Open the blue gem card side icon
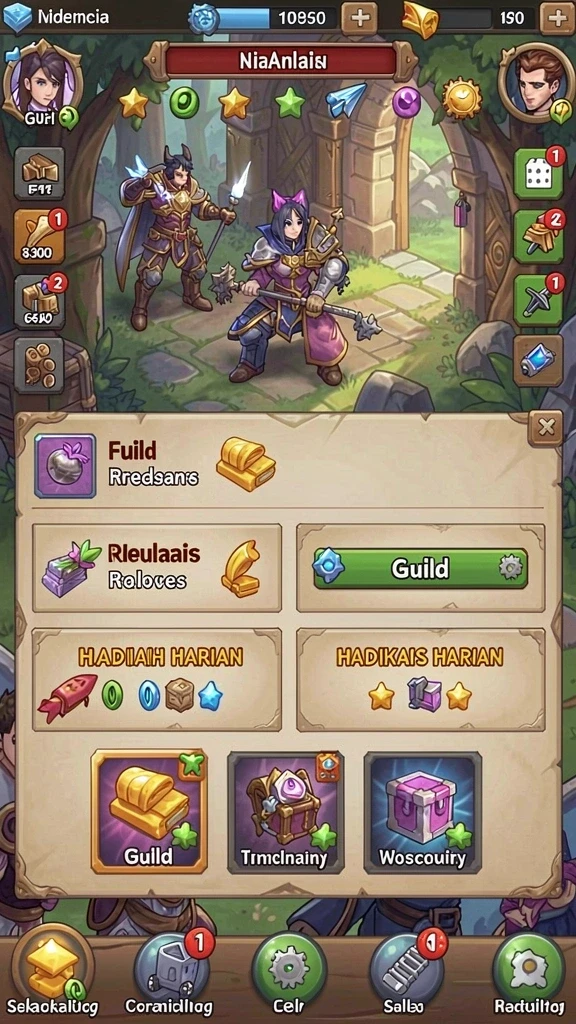This screenshot has height=1024, width=576. tap(538, 361)
